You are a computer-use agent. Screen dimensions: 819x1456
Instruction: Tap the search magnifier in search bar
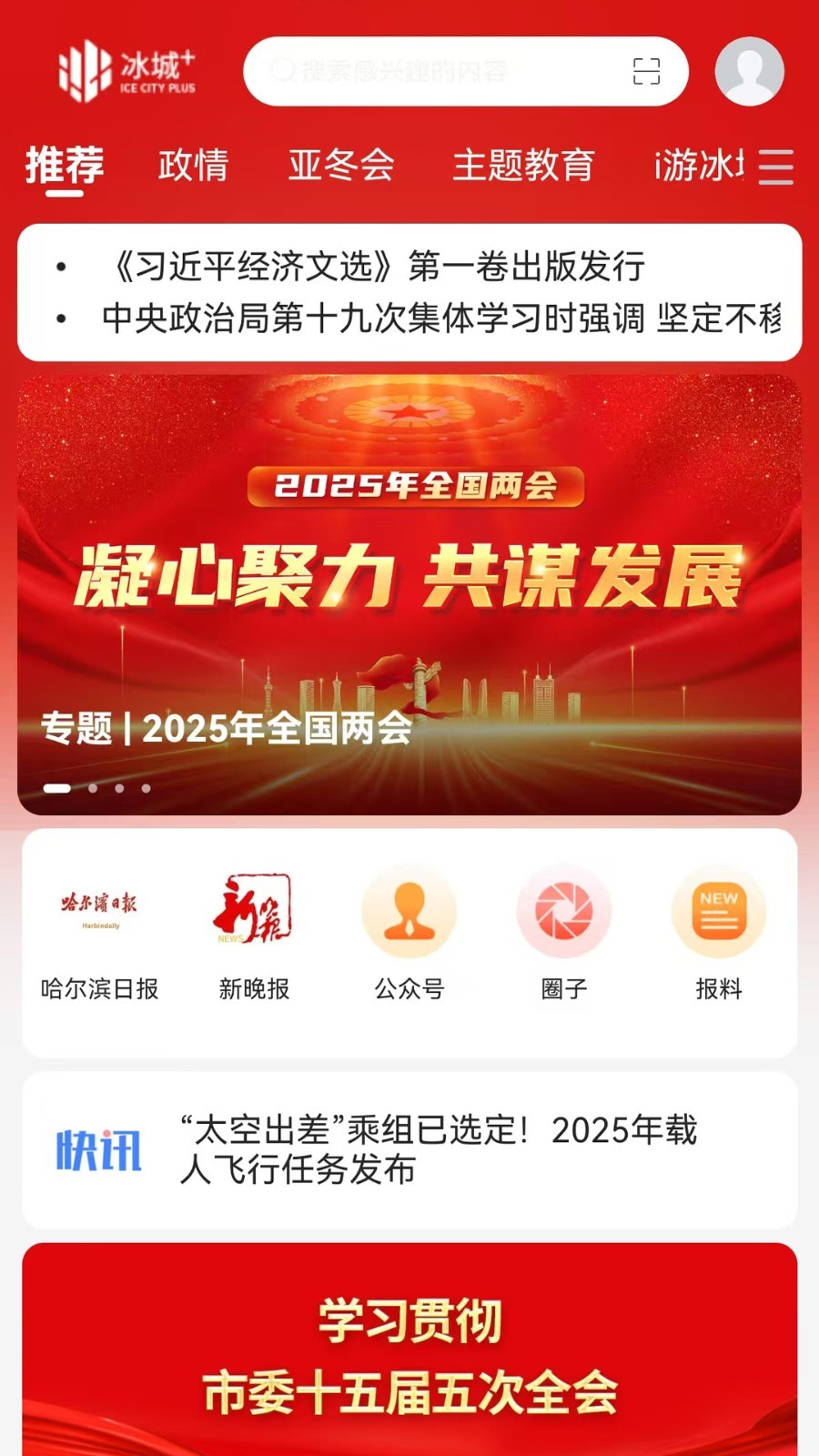282,72
